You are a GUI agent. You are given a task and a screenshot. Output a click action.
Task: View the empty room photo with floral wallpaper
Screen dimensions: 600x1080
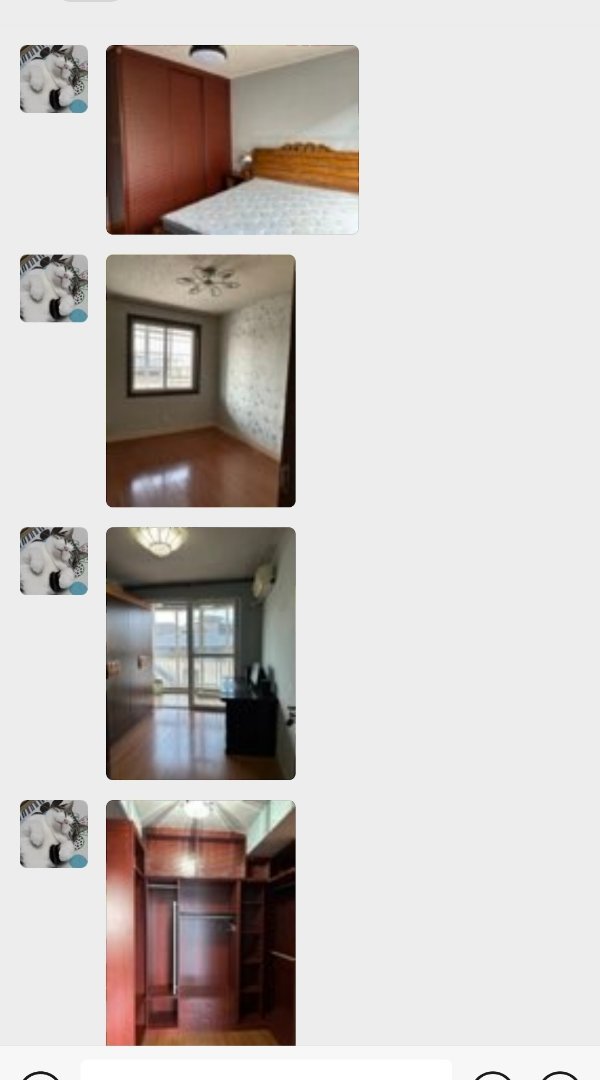pyautogui.click(x=200, y=380)
